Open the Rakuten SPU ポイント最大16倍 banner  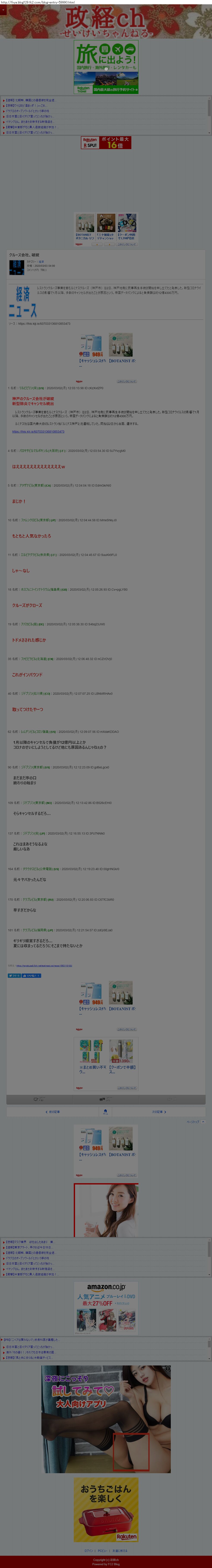point(106,142)
